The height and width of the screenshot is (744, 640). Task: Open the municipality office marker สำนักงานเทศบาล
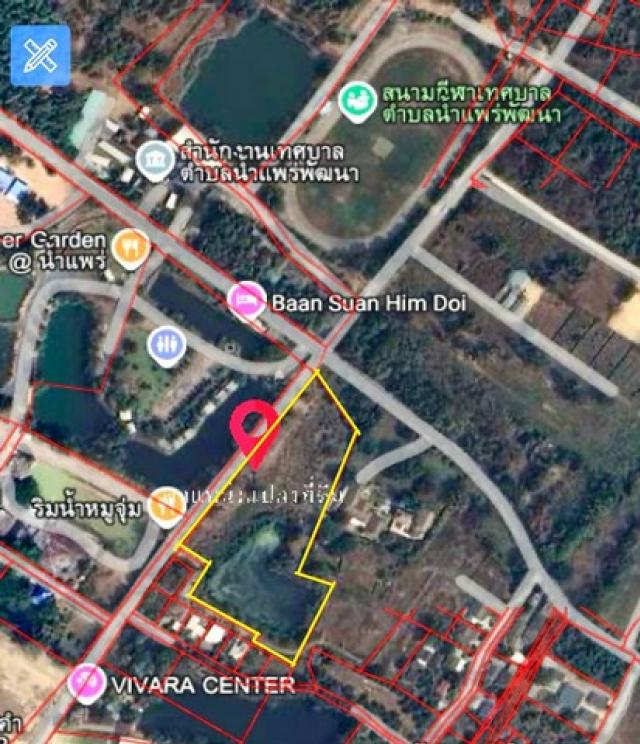pos(156,160)
